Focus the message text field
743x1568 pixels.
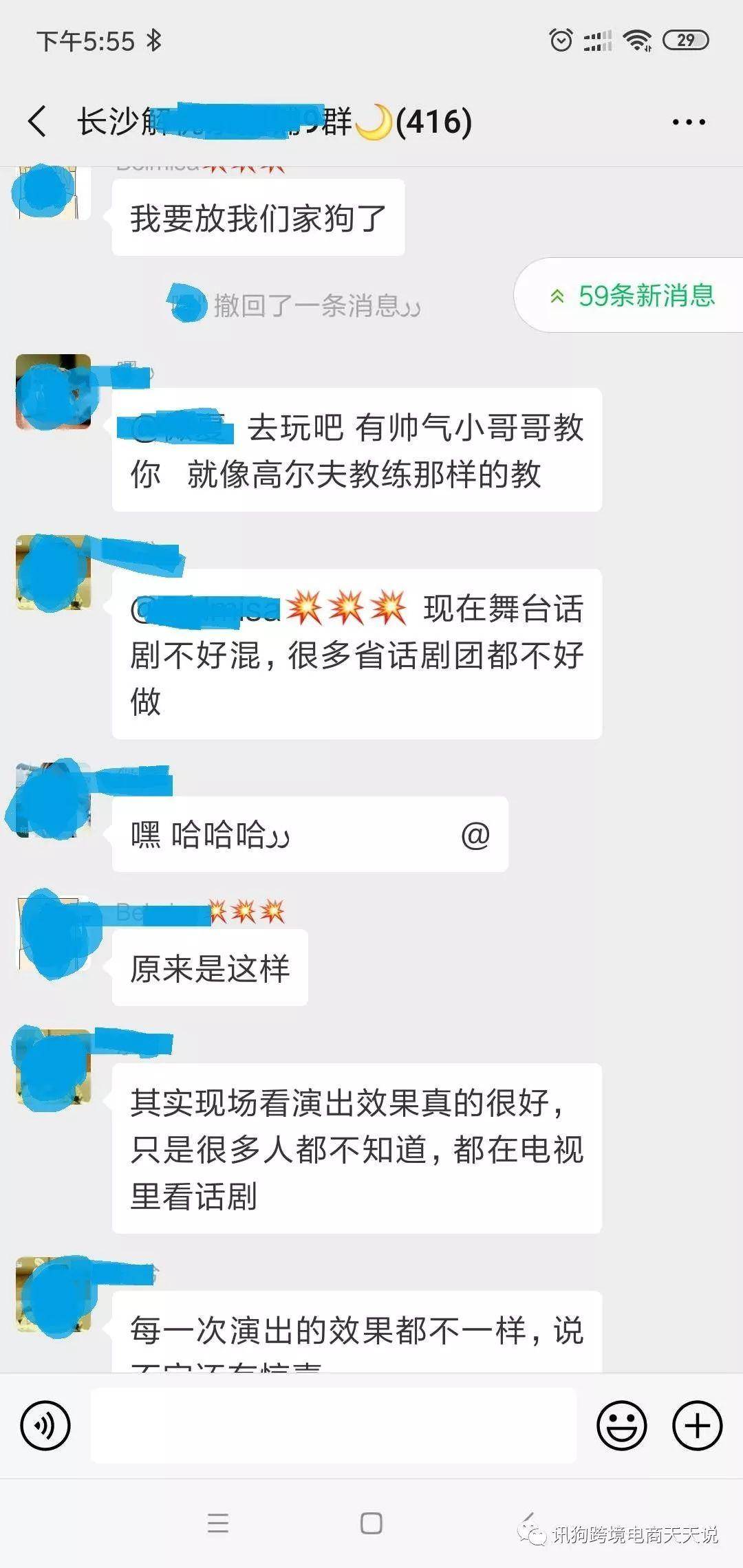pos(333,1426)
